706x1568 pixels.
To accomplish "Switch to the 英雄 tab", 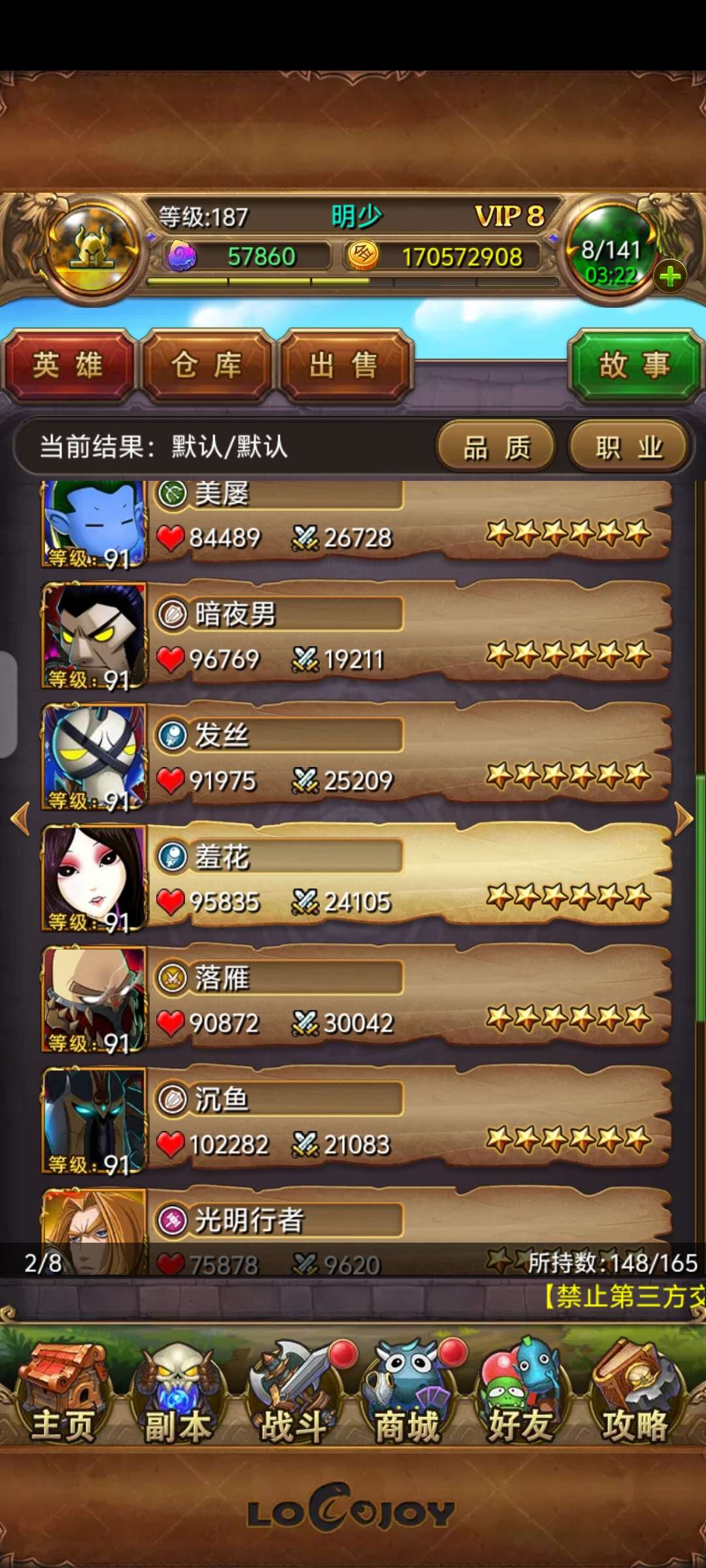I will pyautogui.click(x=69, y=365).
